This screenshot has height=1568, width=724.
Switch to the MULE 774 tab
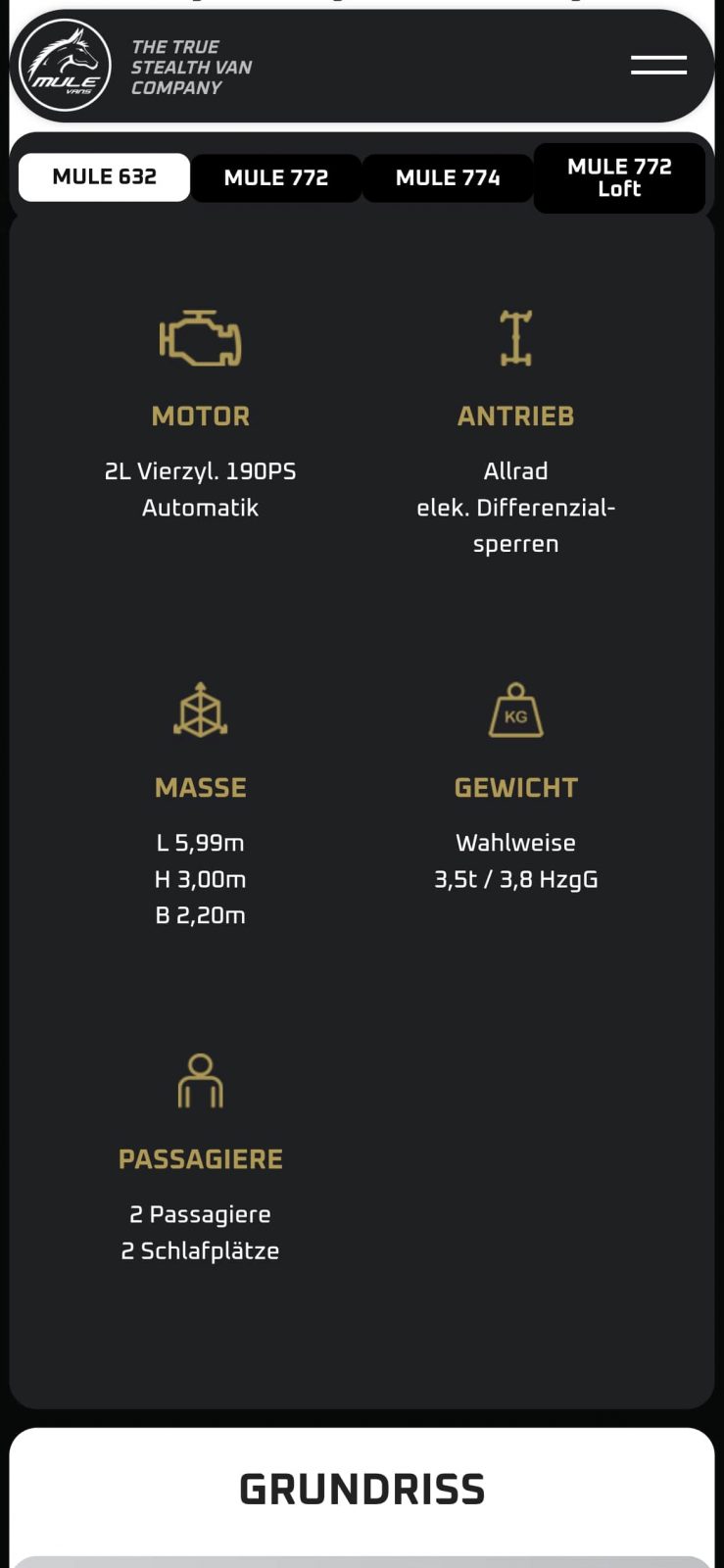pyautogui.click(x=448, y=178)
